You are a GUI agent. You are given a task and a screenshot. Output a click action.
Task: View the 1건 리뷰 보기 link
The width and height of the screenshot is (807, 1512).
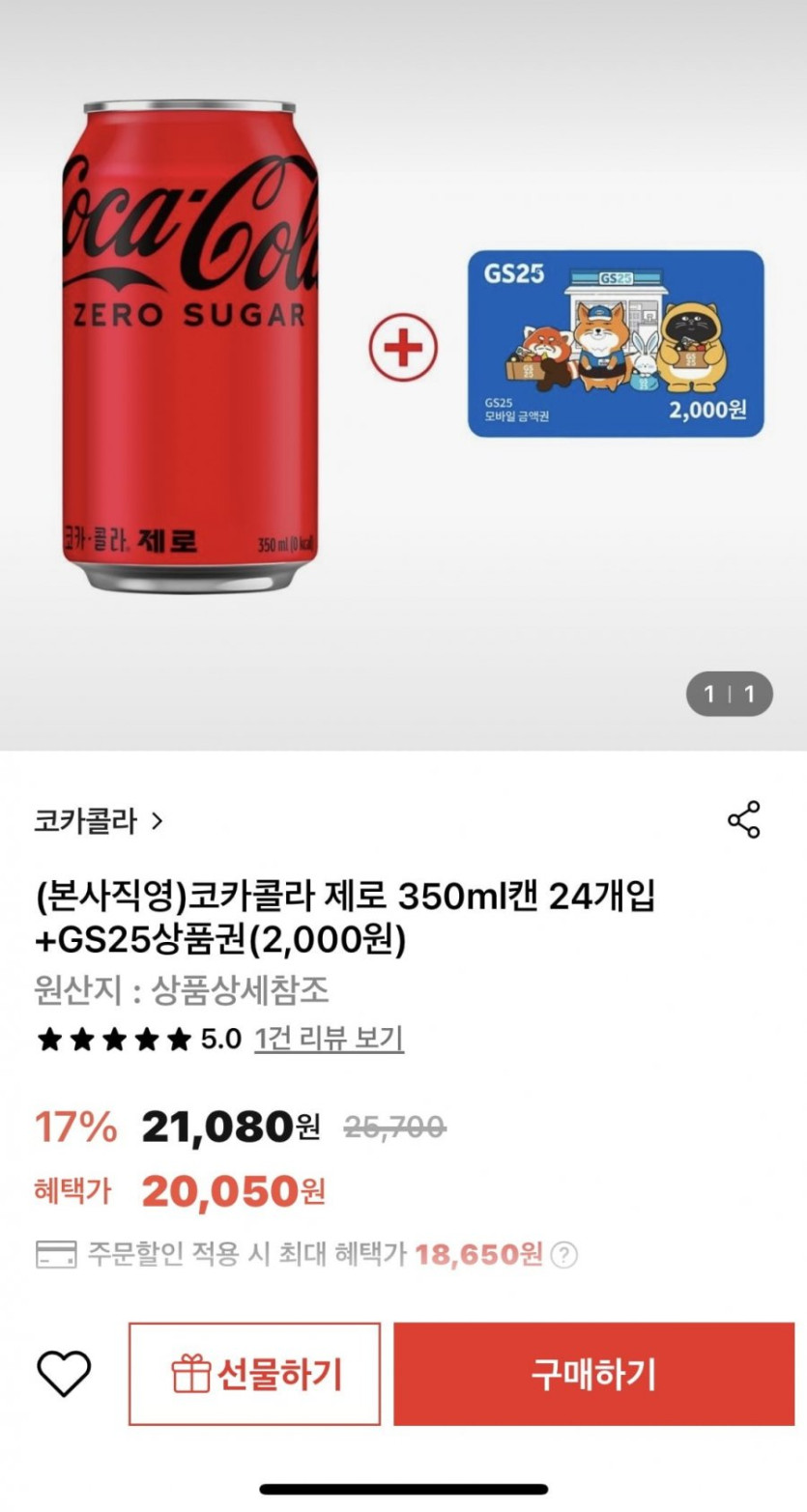[329, 1040]
